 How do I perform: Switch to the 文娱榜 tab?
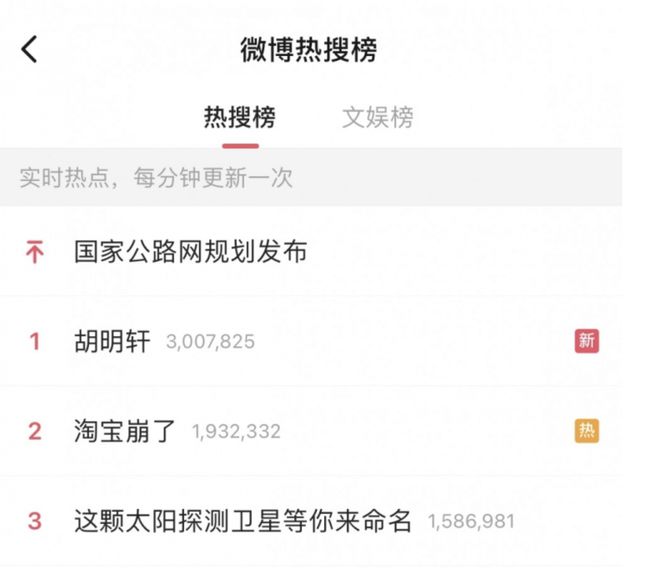click(x=377, y=118)
